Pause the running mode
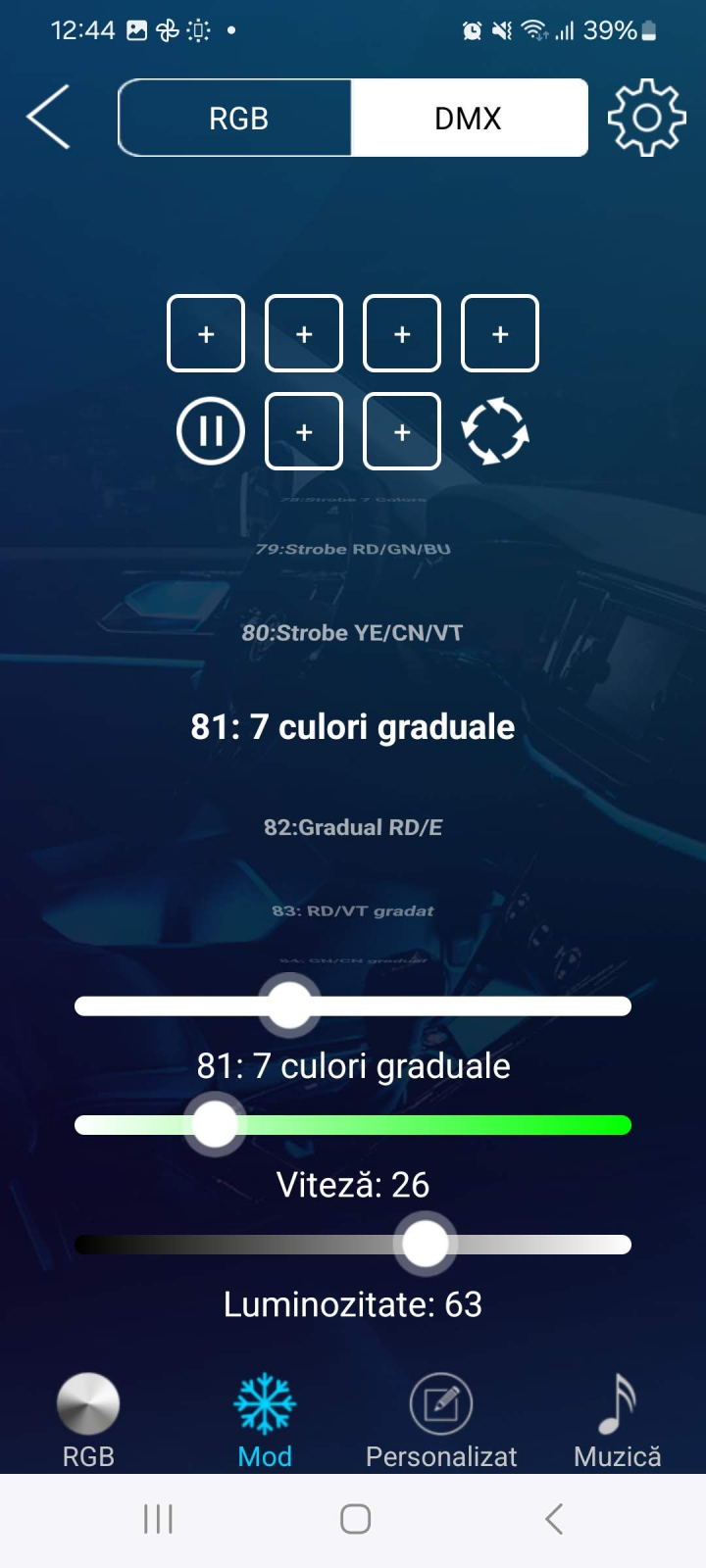Viewport: 706px width, 1568px height. click(x=210, y=431)
